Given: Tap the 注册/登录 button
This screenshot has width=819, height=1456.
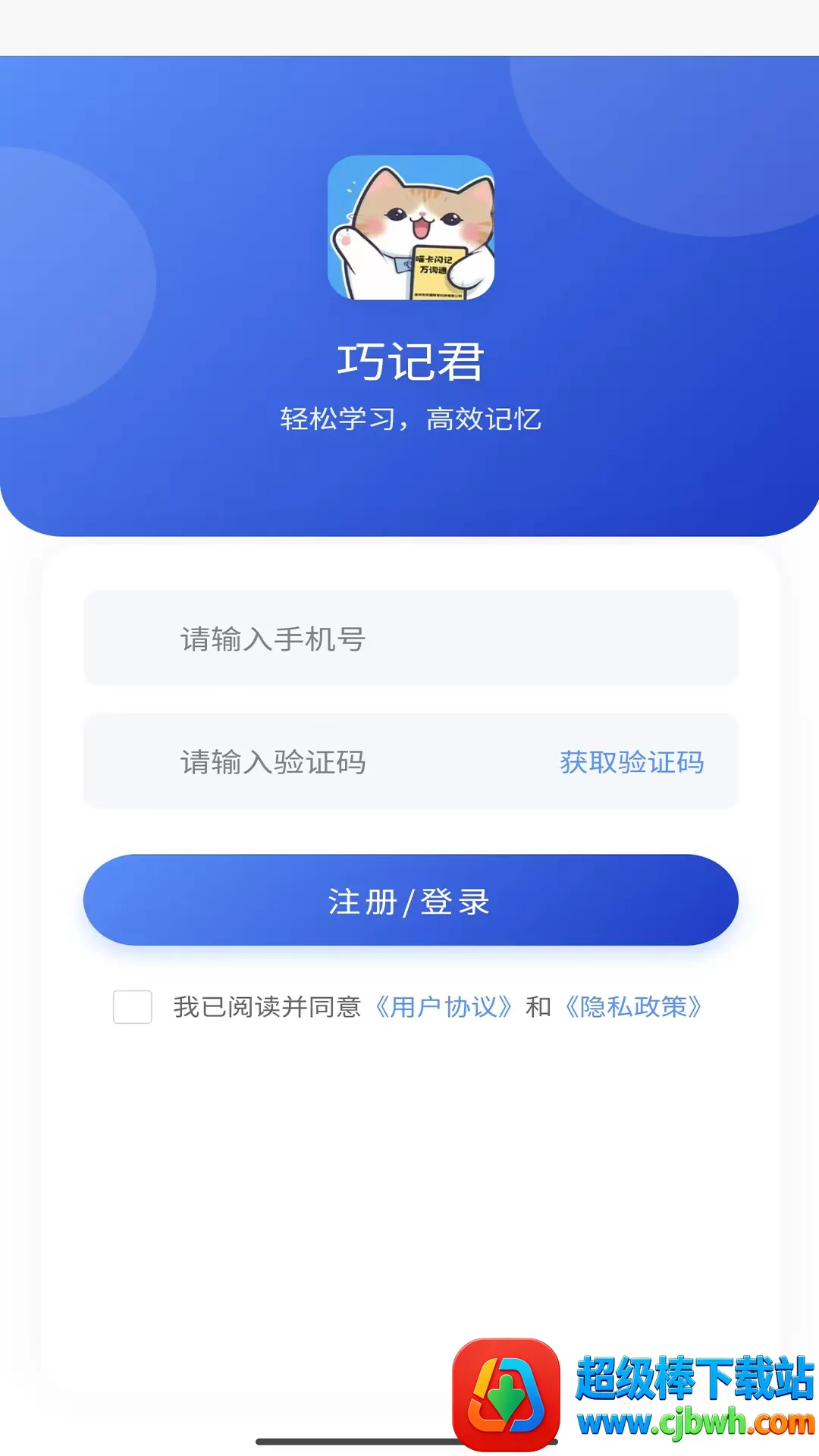Looking at the screenshot, I should click(410, 900).
